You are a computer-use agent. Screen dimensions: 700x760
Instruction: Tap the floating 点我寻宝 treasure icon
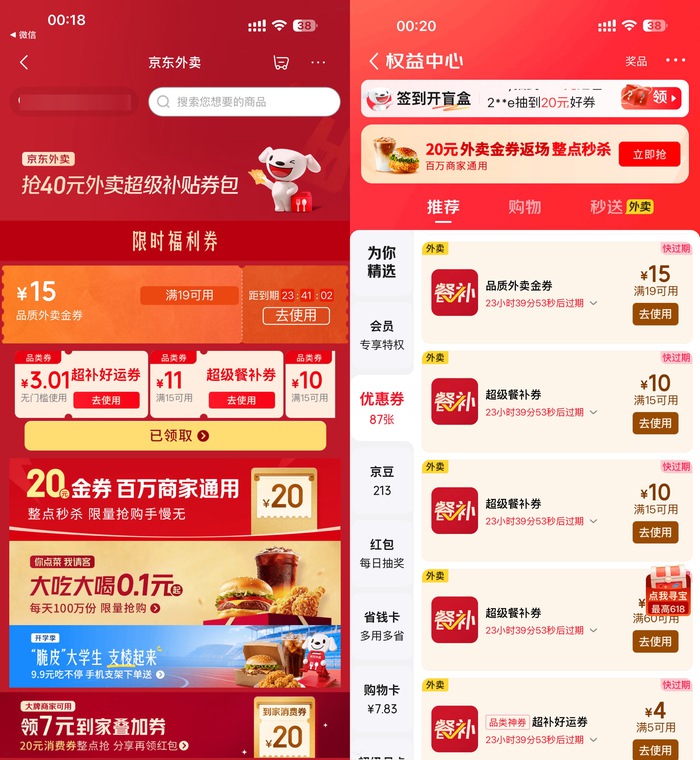pos(668,590)
